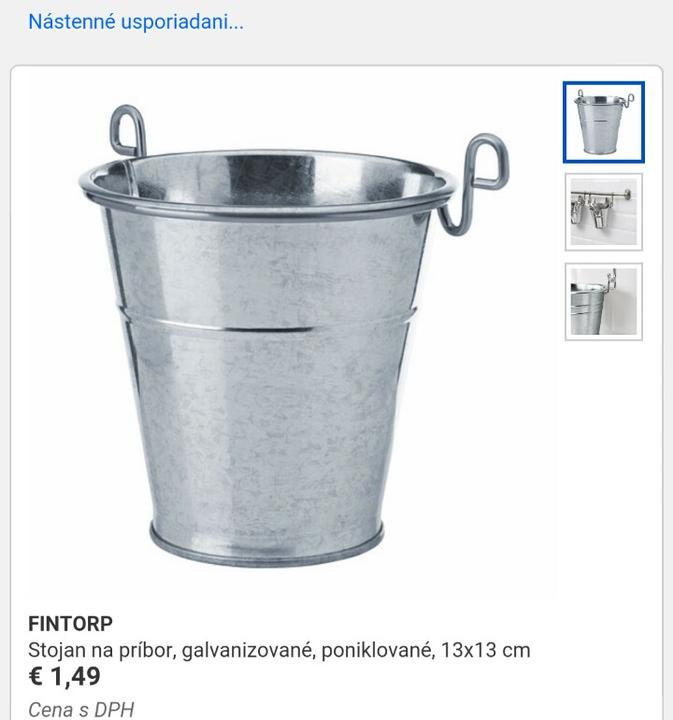
Task: Open the Nástenné usporiadani... breadcrumb link
Action: [x=135, y=21]
